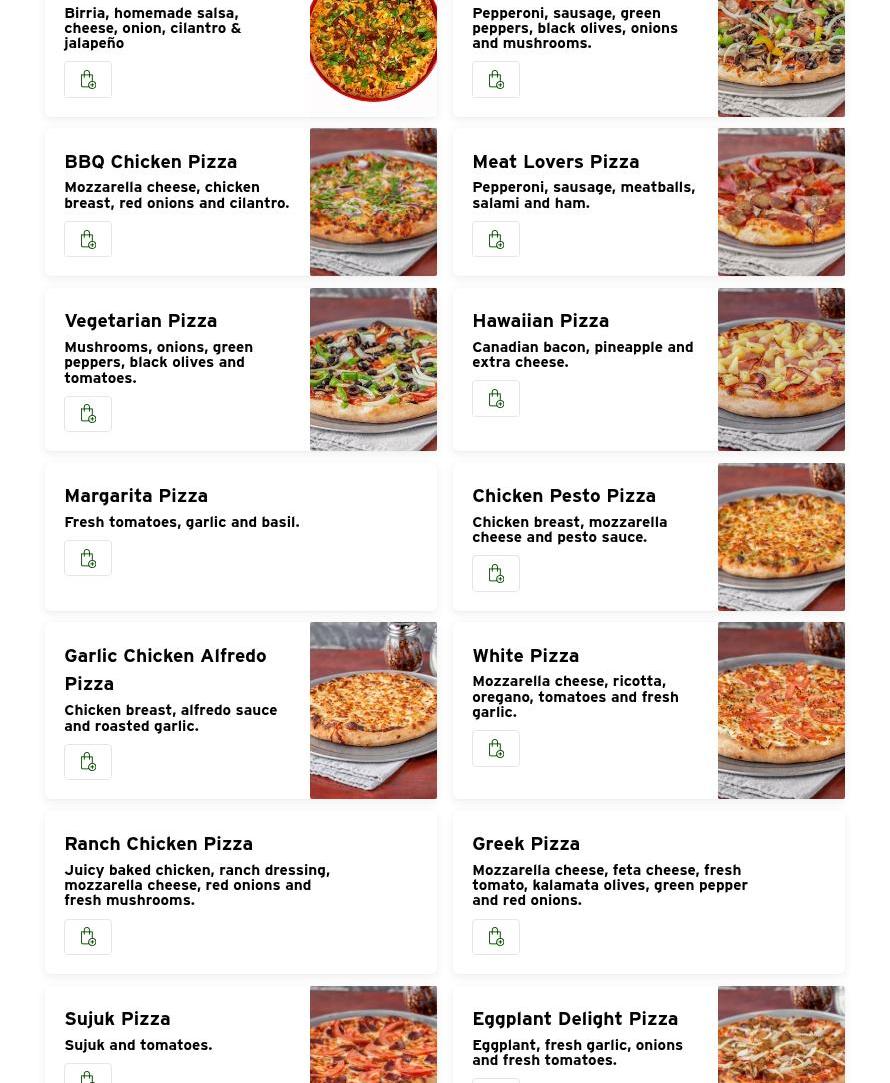This screenshot has width=890, height=1083.
Task: Add Vegetarian Pizza to bag
Action: coord(88,414)
